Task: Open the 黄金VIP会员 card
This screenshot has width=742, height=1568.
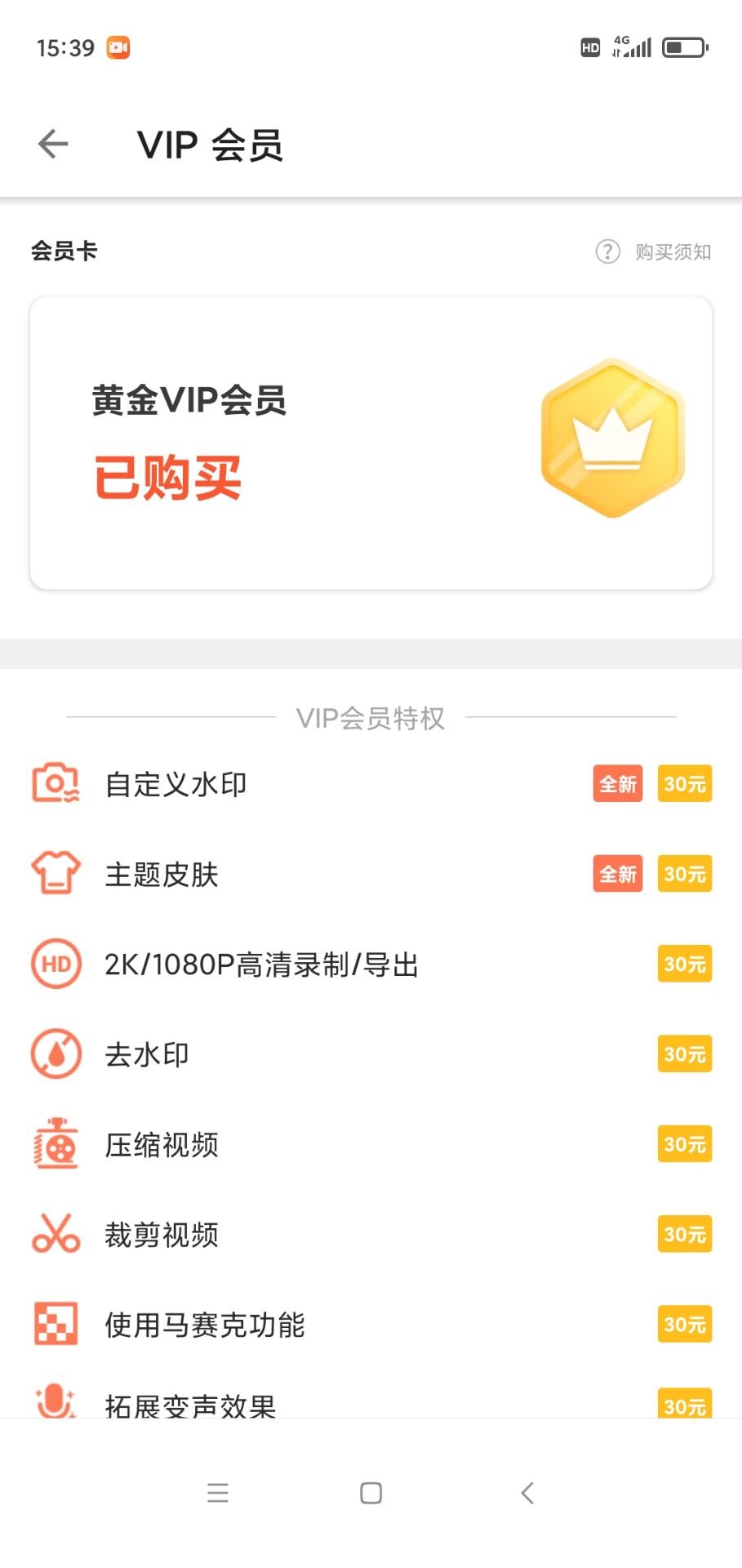Action: 371,442
